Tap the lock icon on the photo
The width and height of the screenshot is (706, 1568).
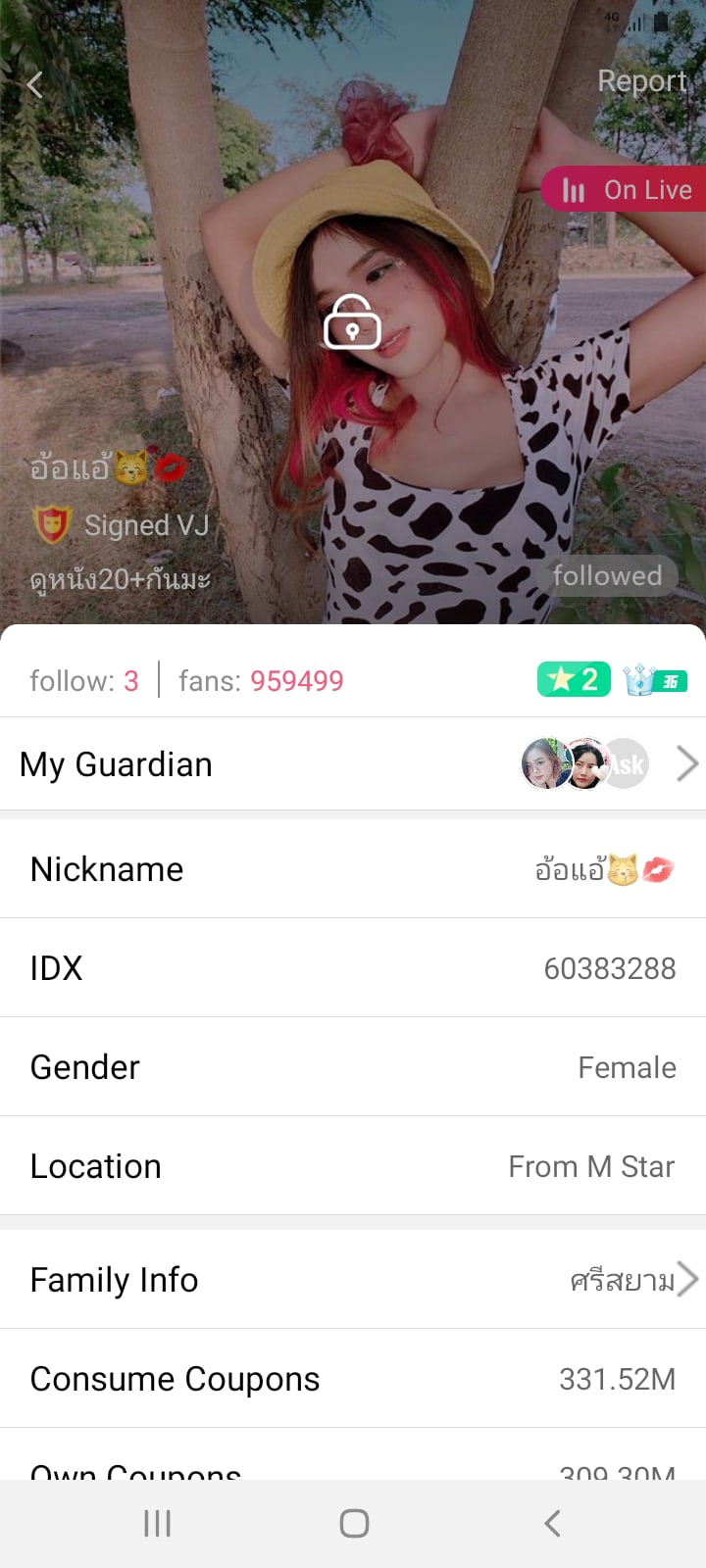point(352,322)
